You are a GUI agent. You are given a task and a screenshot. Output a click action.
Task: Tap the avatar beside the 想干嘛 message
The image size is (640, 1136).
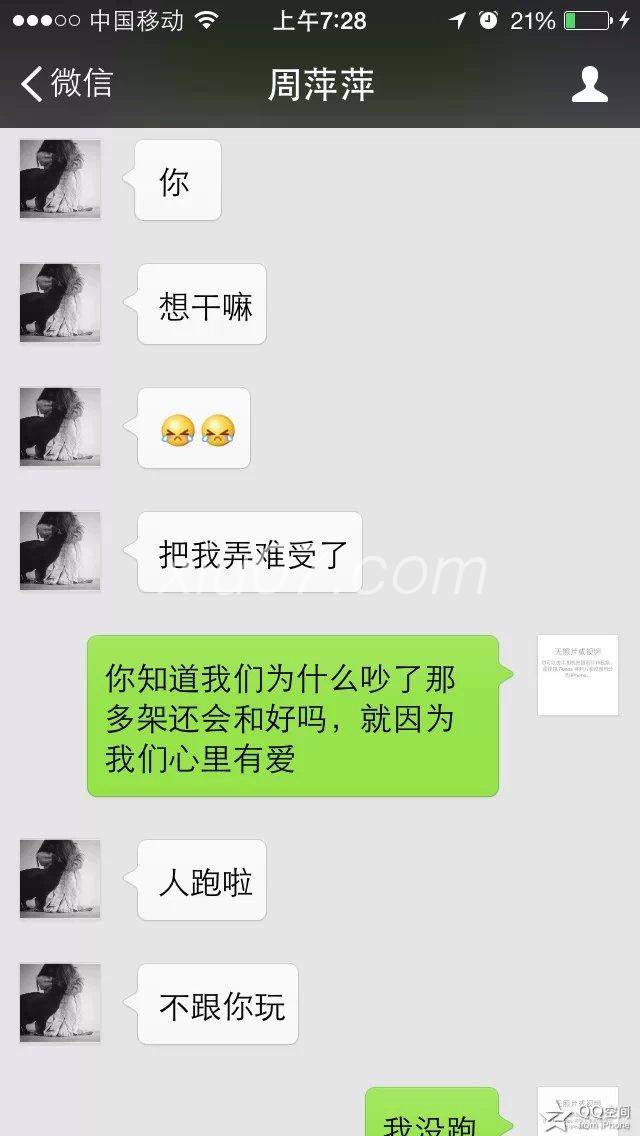point(60,303)
